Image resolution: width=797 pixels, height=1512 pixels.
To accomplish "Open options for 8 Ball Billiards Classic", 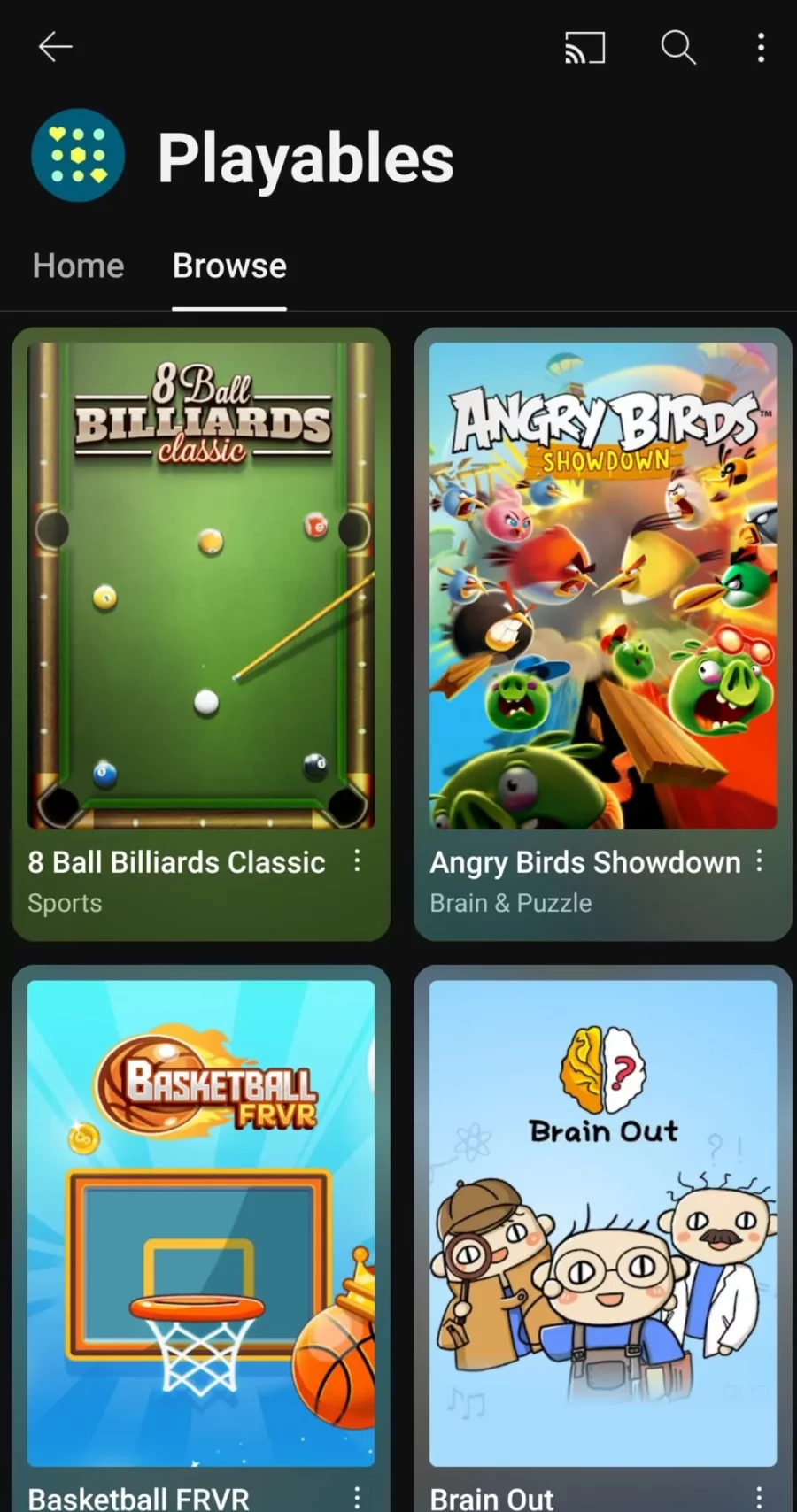I will coord(357,860).
